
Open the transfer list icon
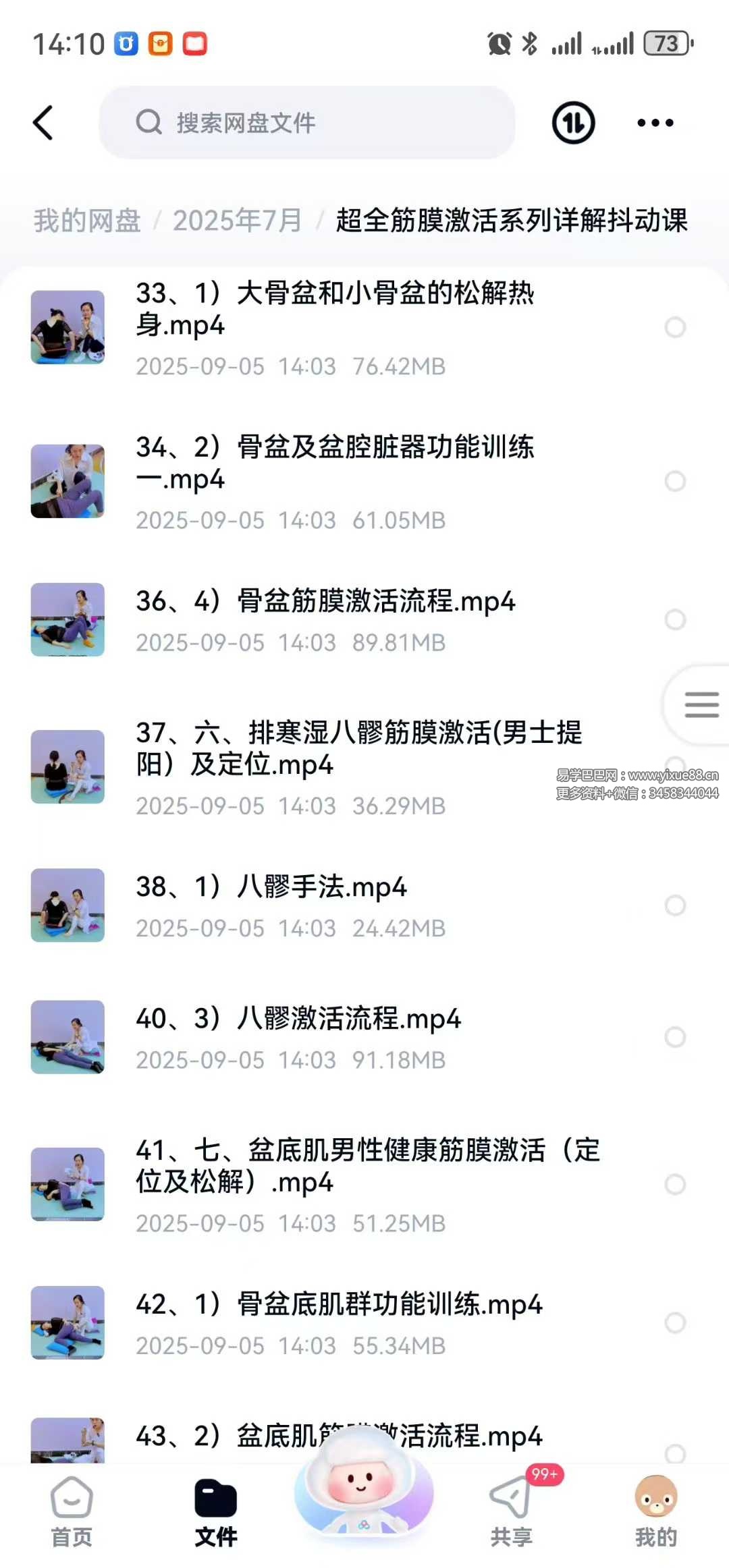click(x=573, y=123)
